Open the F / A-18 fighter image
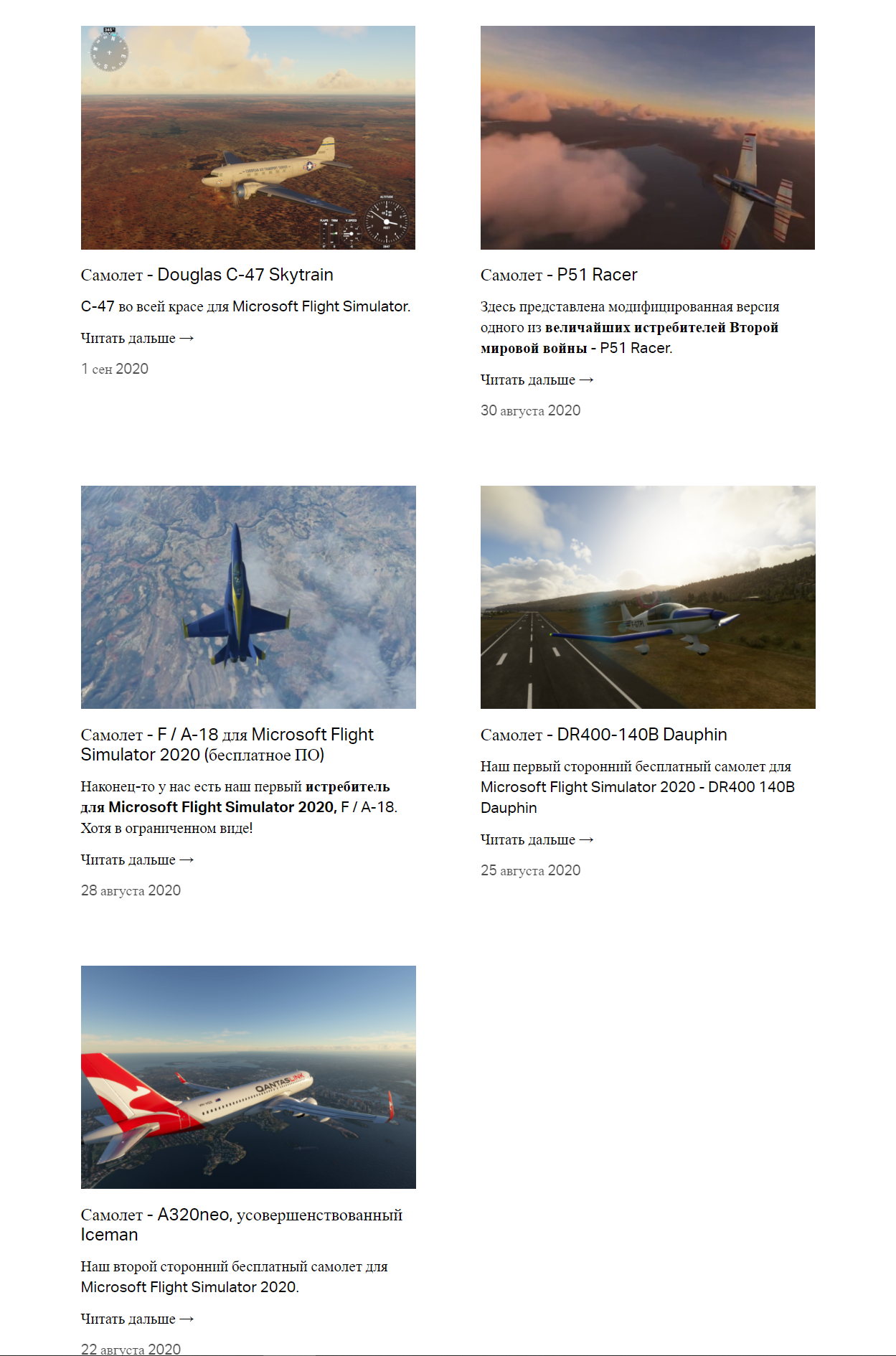The height and width of the screenshot is (1356, 896). (x=247, y=597)
